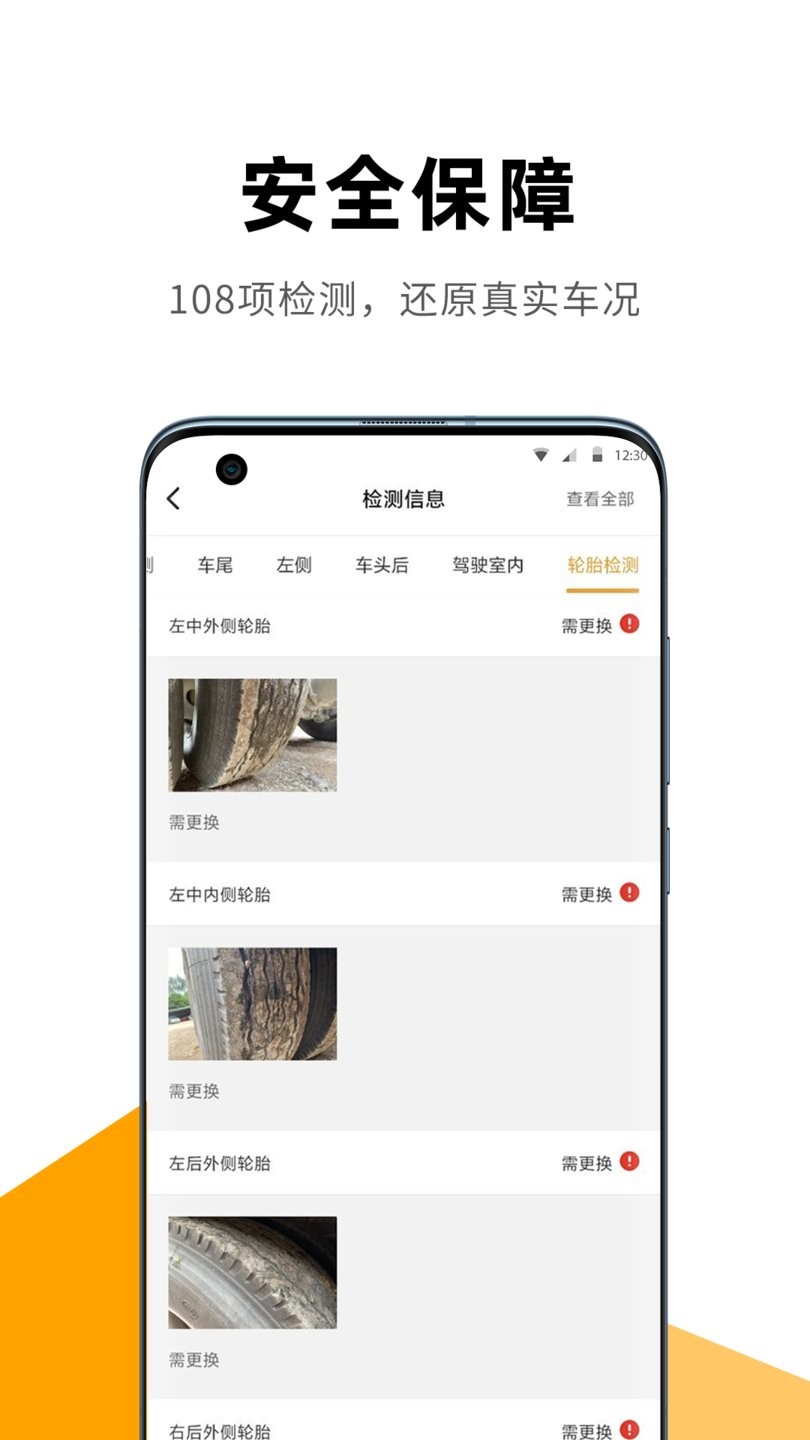Switch to the 车尾 tab
Image resolution: width=810 pixels, height=1440 pixels.
coord(215,564)
